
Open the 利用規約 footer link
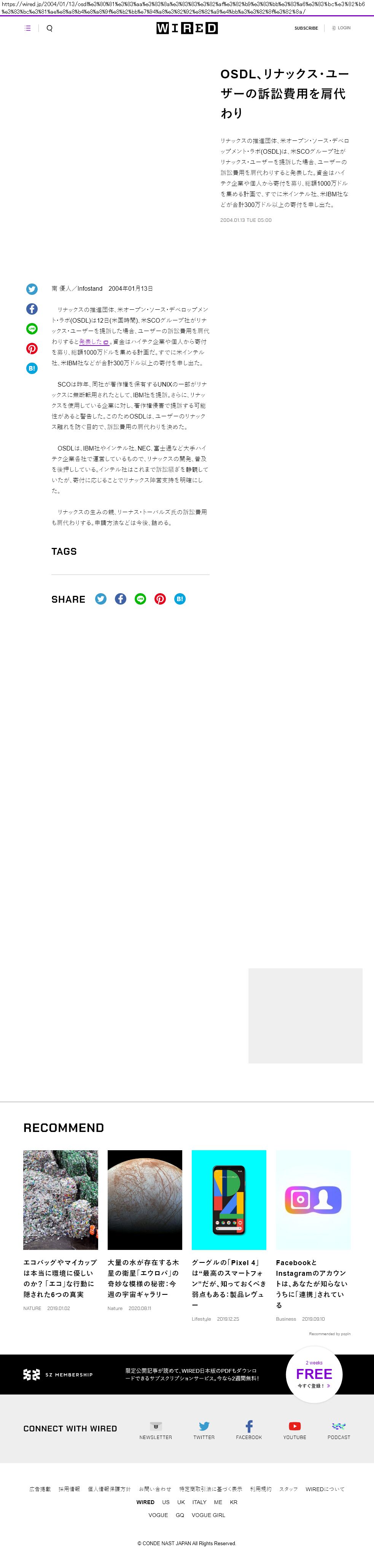pos(261,1489)
